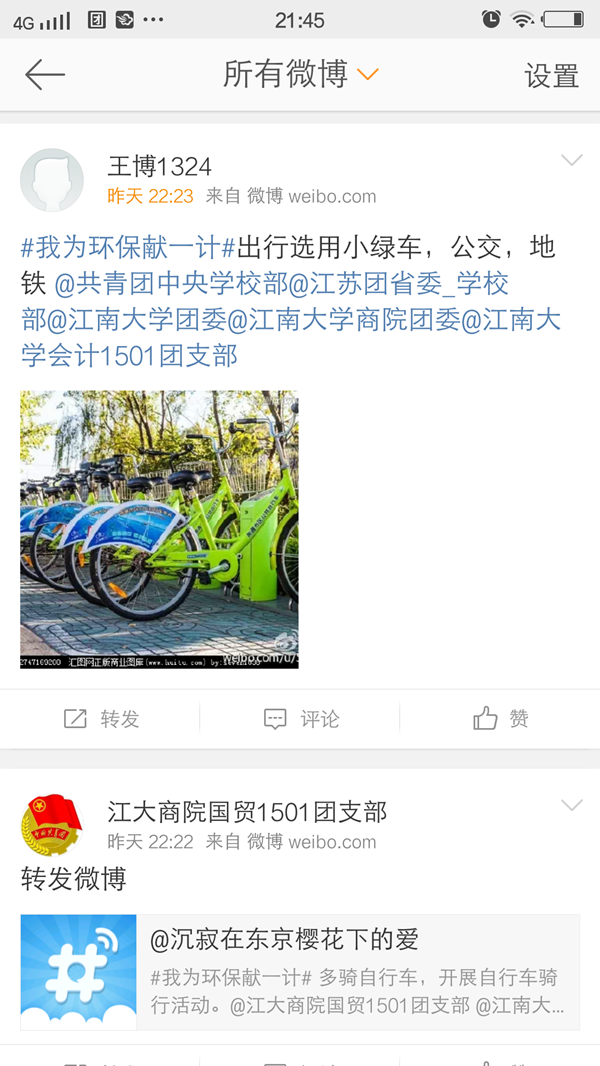Comment (评论) on 王博1324's post
Viewport: 600px width, 1066px height.
(301, 718)
